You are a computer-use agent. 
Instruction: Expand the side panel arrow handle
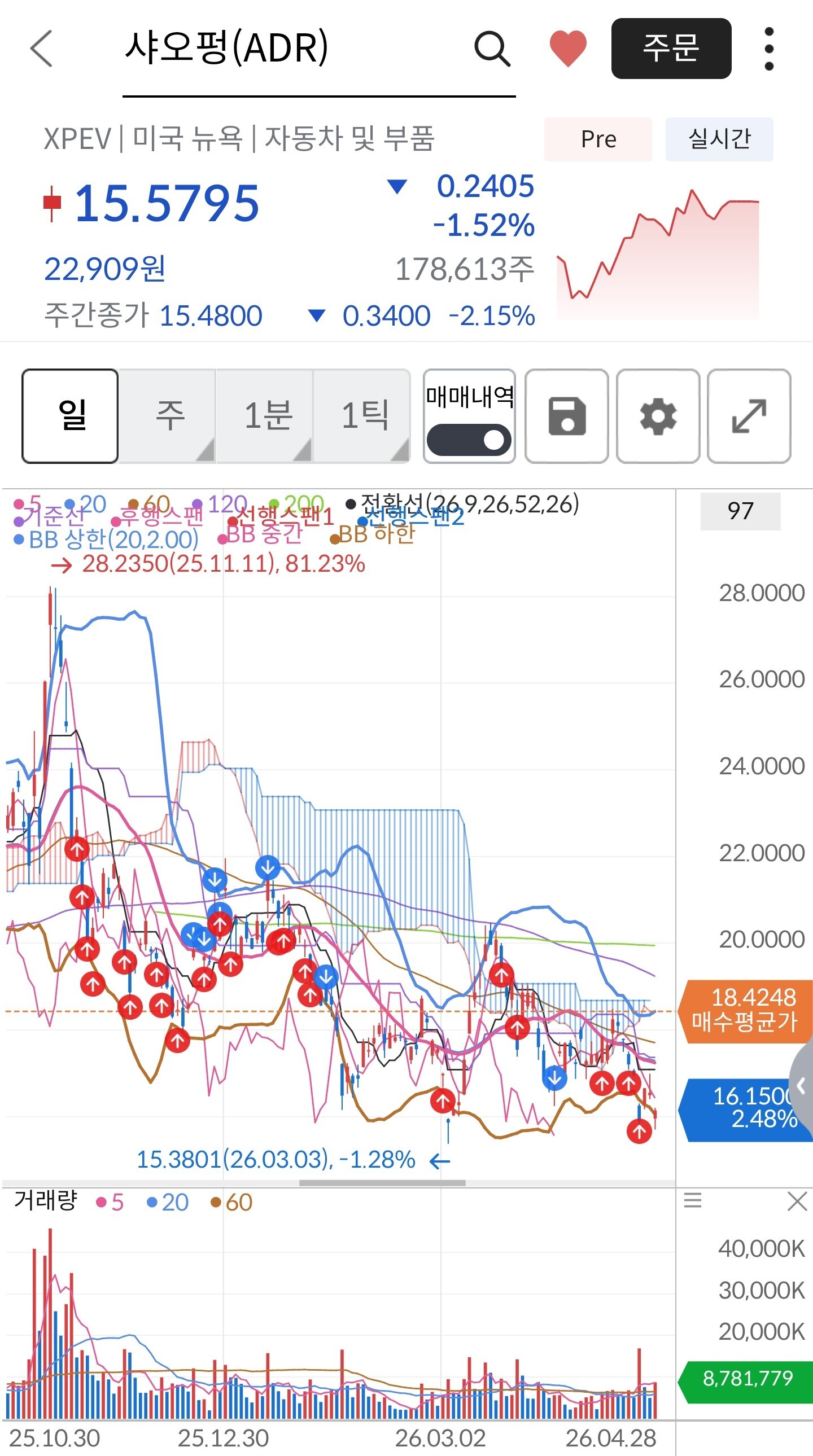point(802,1085)
